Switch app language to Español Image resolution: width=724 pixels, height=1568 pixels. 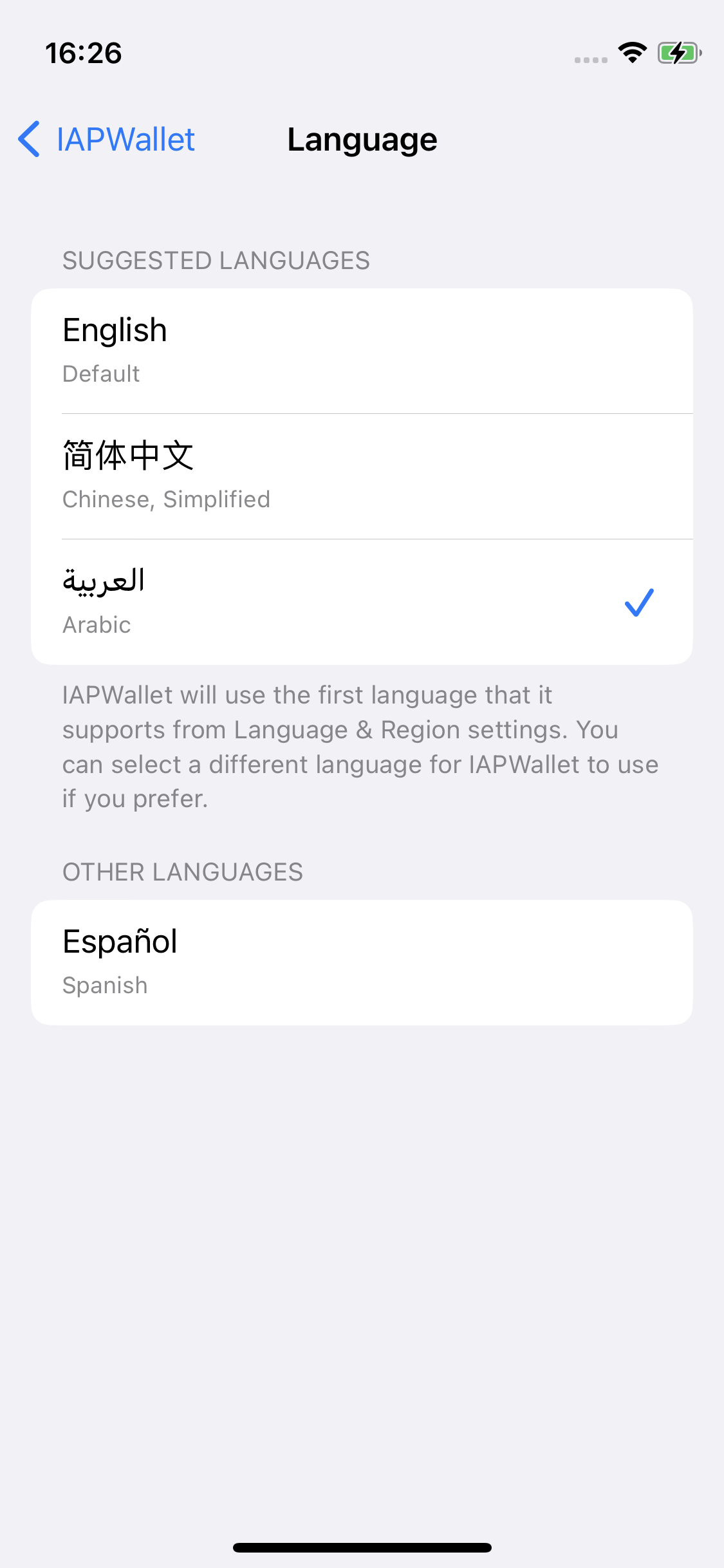[x=360, y=962]
